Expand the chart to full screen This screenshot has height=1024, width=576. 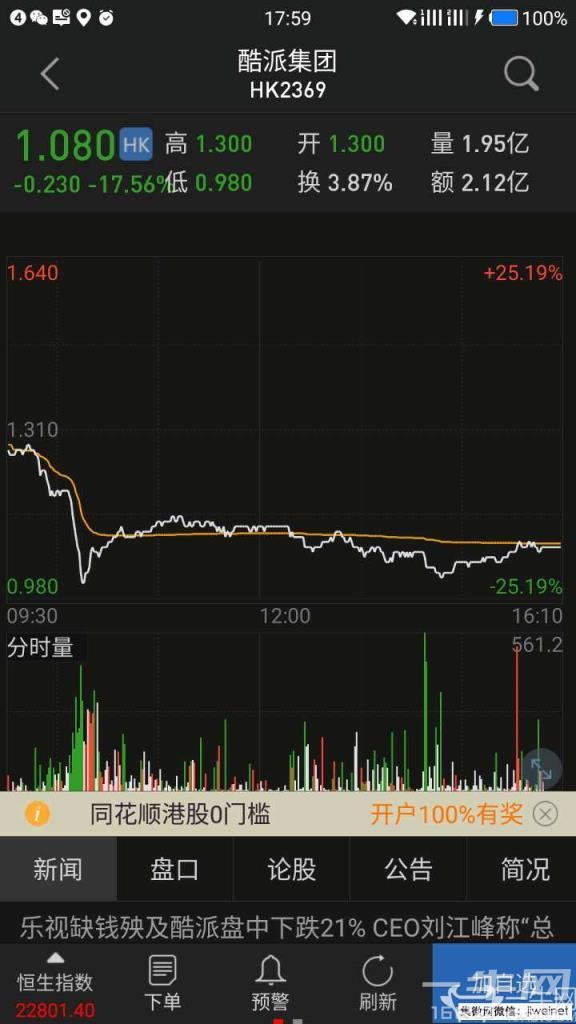click(x=541, y=769)
